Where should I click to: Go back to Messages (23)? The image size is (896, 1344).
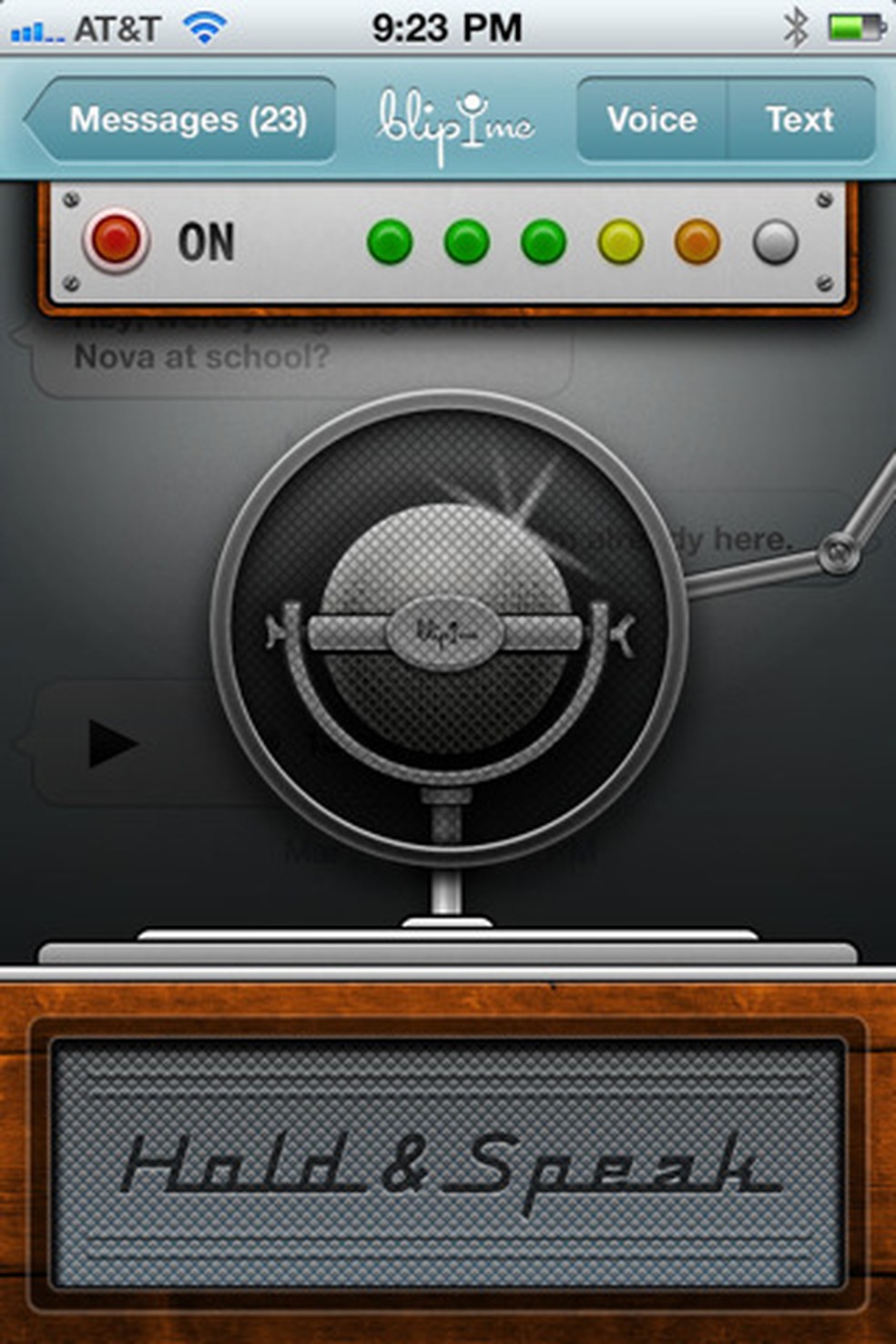point(182,119)
